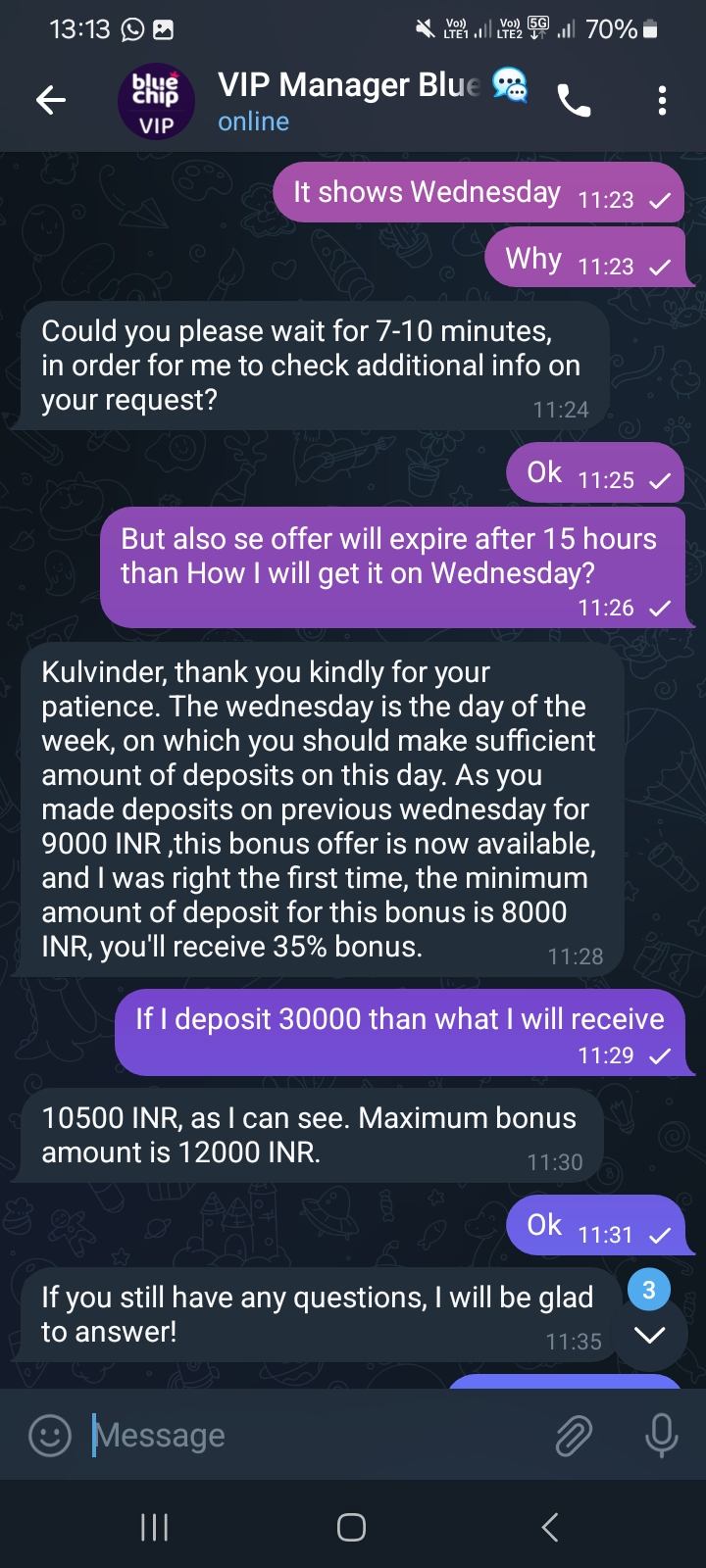Focus the Message text field

[314, 1436]
